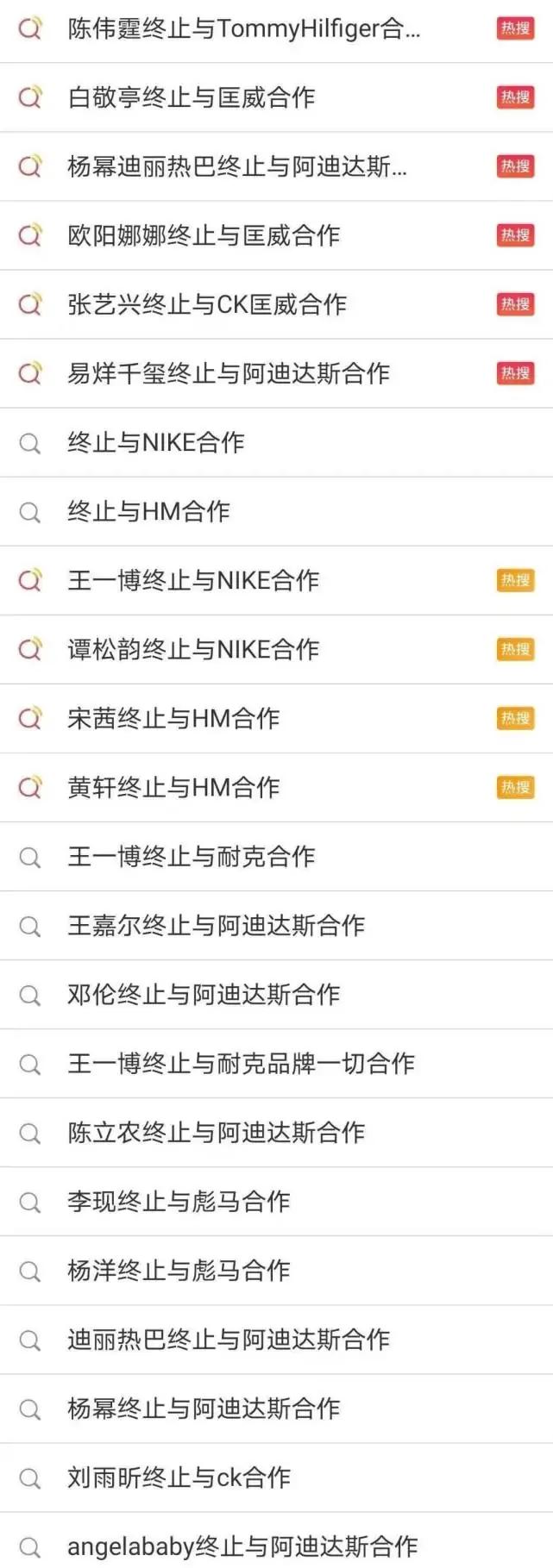The height and width of the screenshot is (1568, 553).
Task: Open 王嘉尔终止与阿迪达斯合作
Action: 217,925
